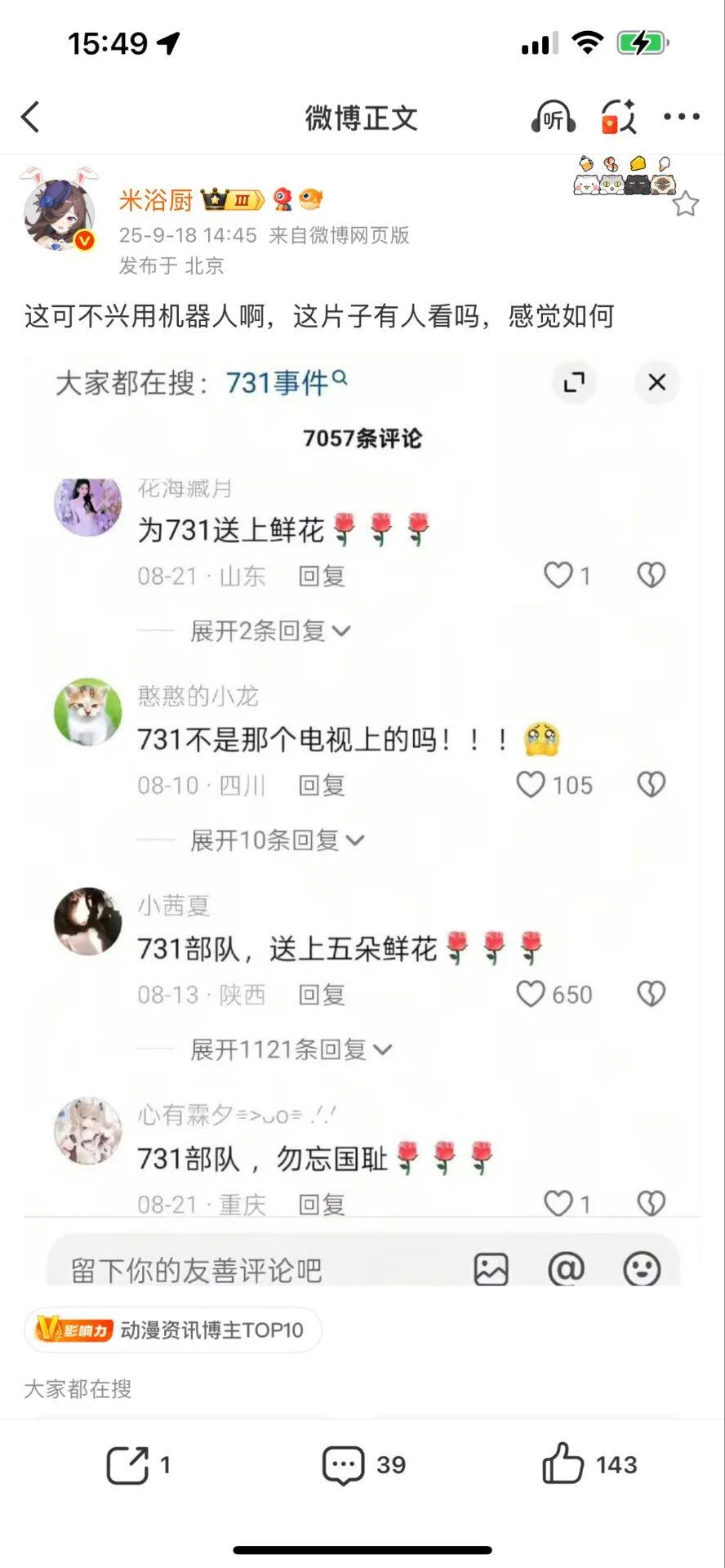Tap the headphone listen icon
The height and width of the screenshot is (1568, 725).
(x=553, y=118)
